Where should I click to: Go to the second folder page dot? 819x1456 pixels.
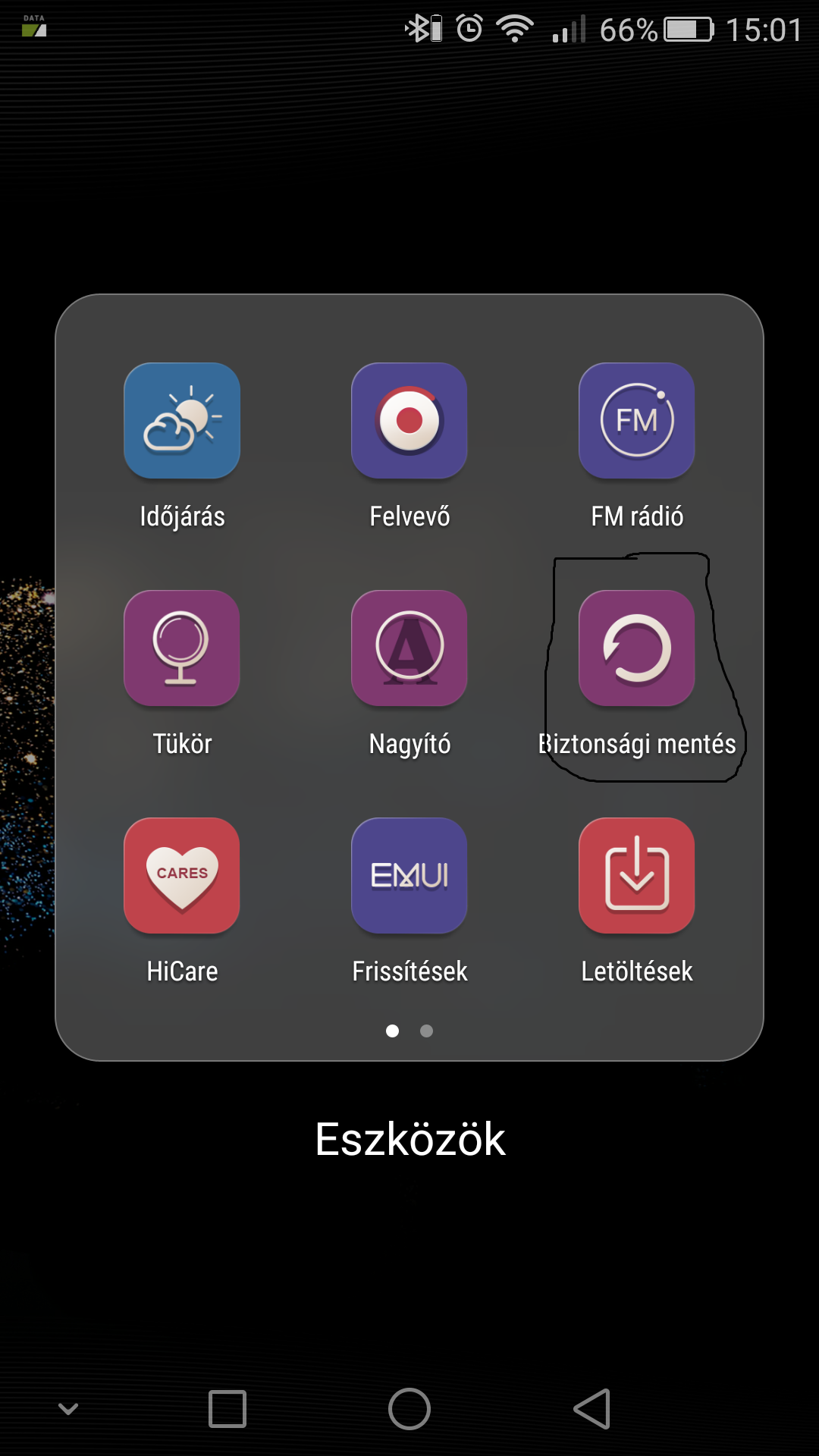click(426, 1031)
